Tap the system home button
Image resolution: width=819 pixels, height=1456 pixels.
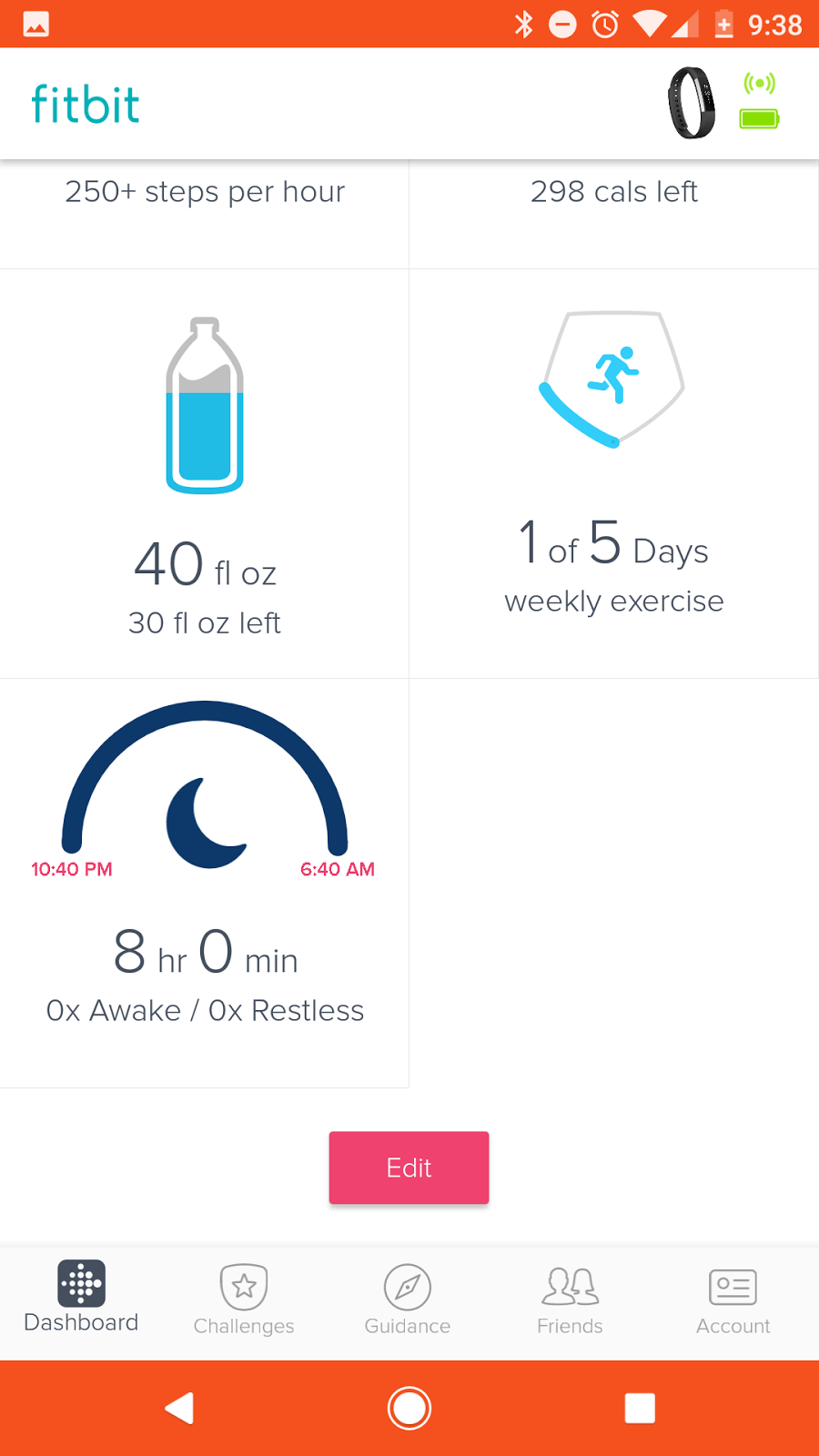(409, 1408)
